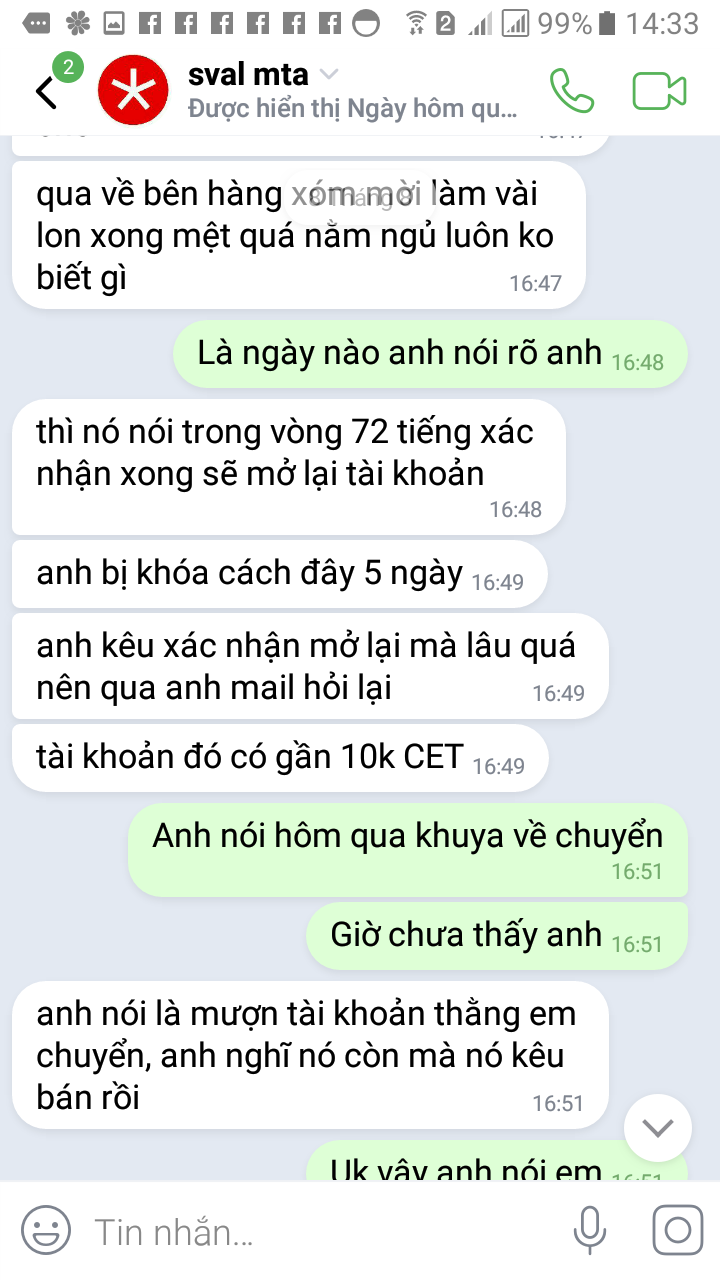Jump to the latest messages
Viewport: 720px width, 1280px height.
[x=657, y=1128]
